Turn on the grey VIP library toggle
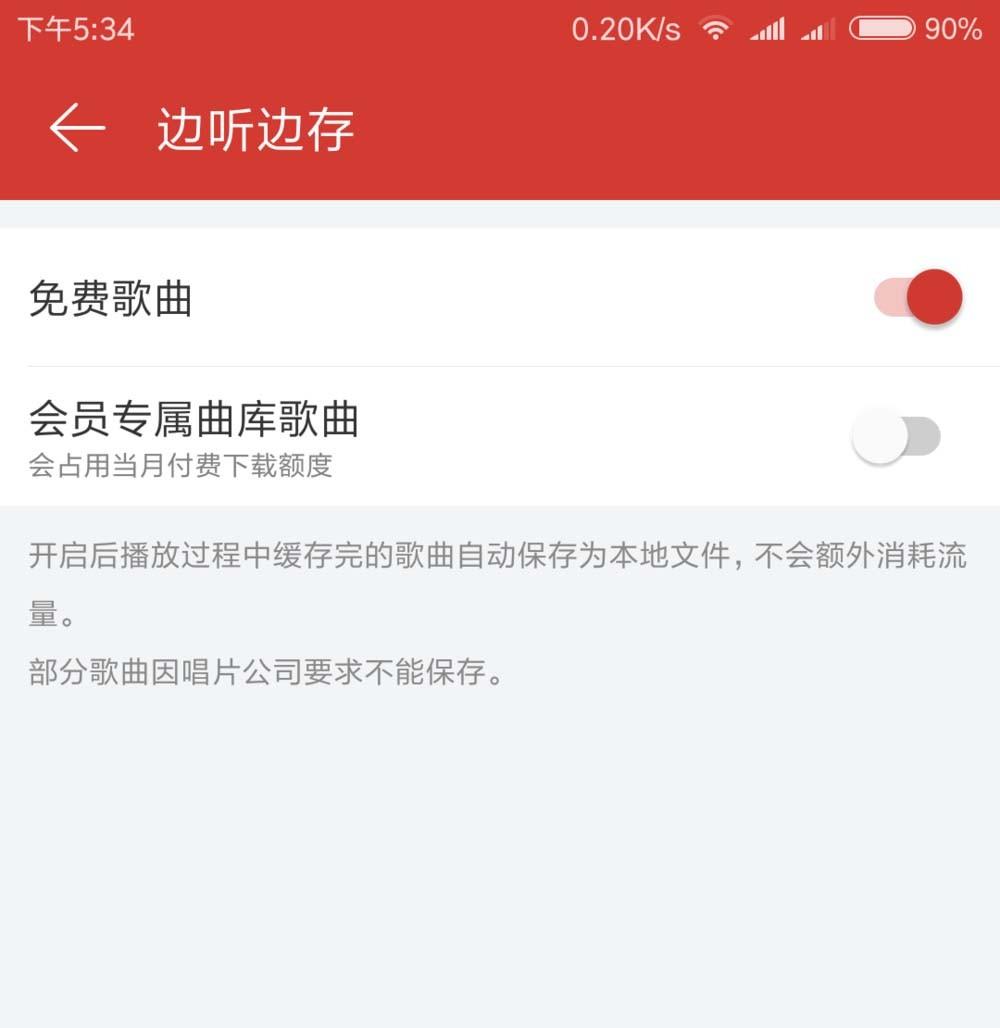 pos(895,435)
